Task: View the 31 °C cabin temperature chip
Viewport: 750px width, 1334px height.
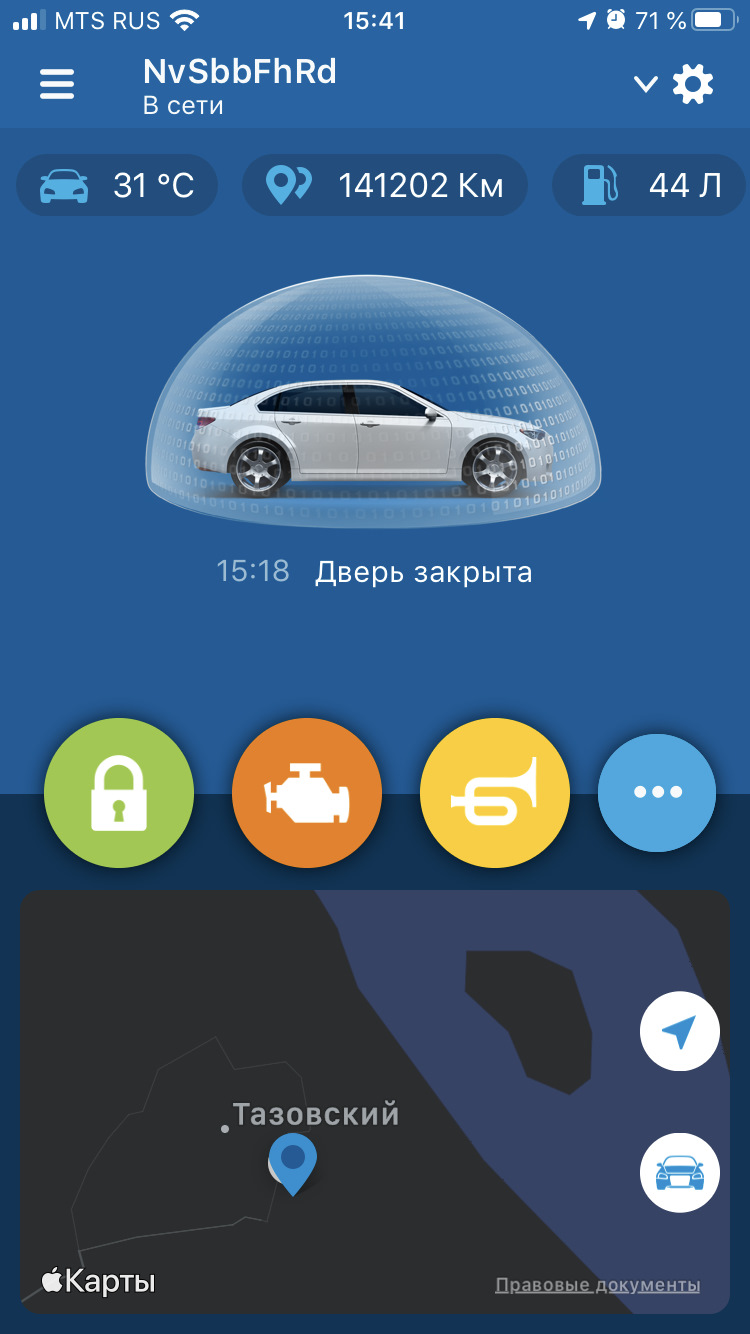Action: point(117,185)
